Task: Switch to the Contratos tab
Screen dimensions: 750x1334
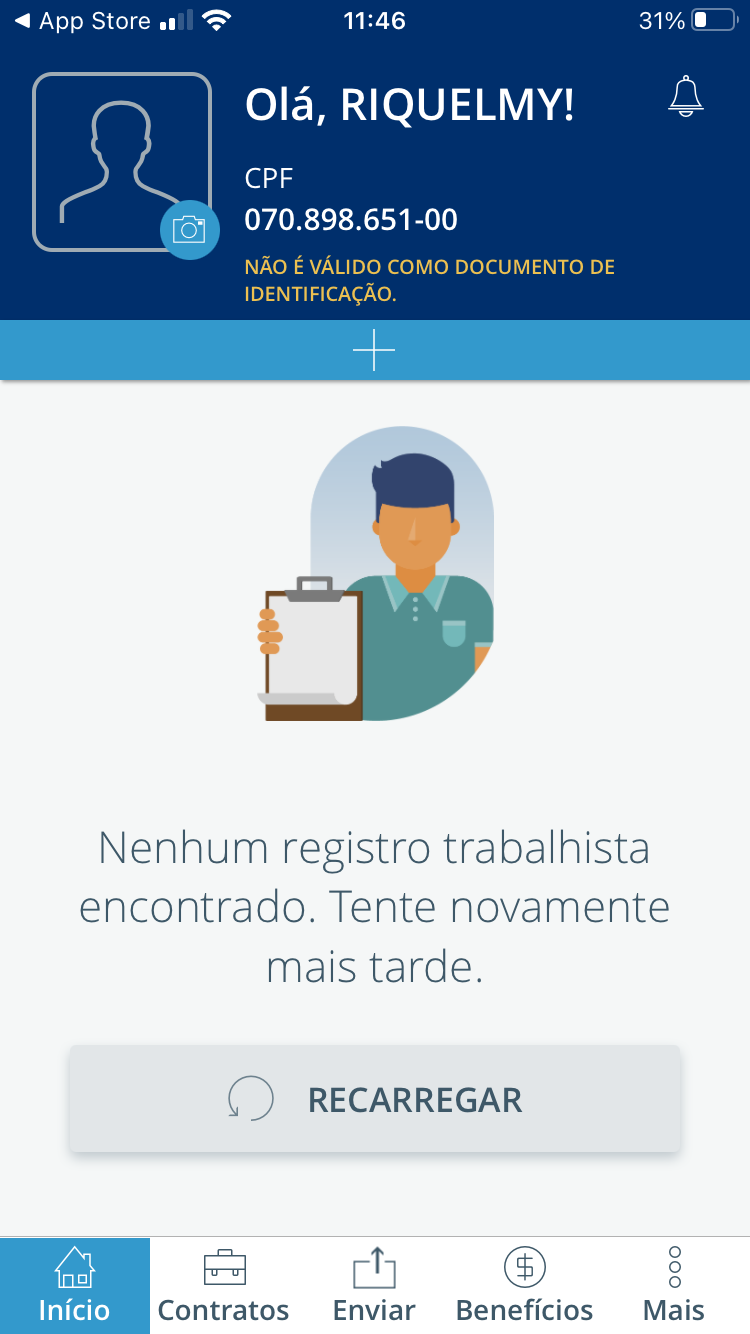Action: pyautogui.click(x=224, y=1286)
